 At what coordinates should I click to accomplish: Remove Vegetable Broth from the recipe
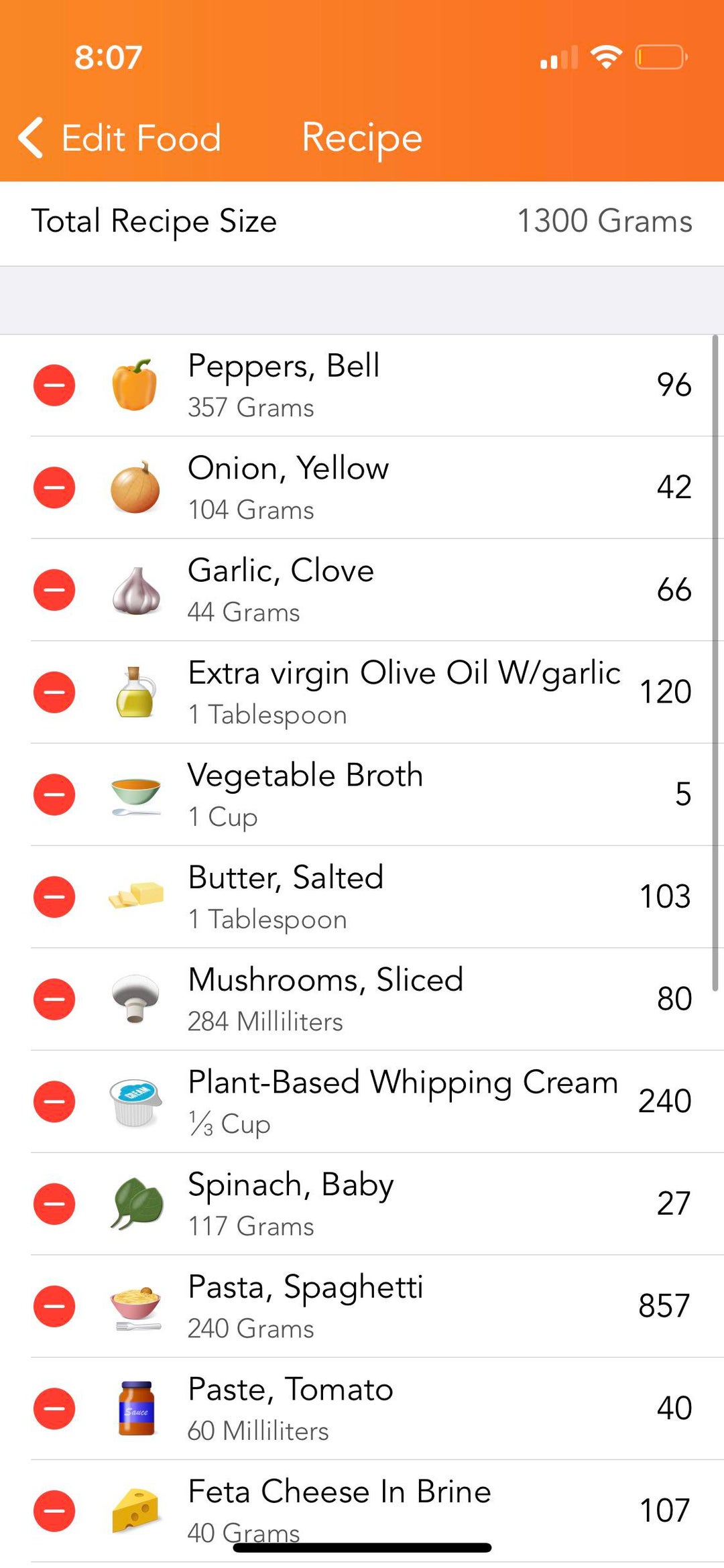click(54, 794)
